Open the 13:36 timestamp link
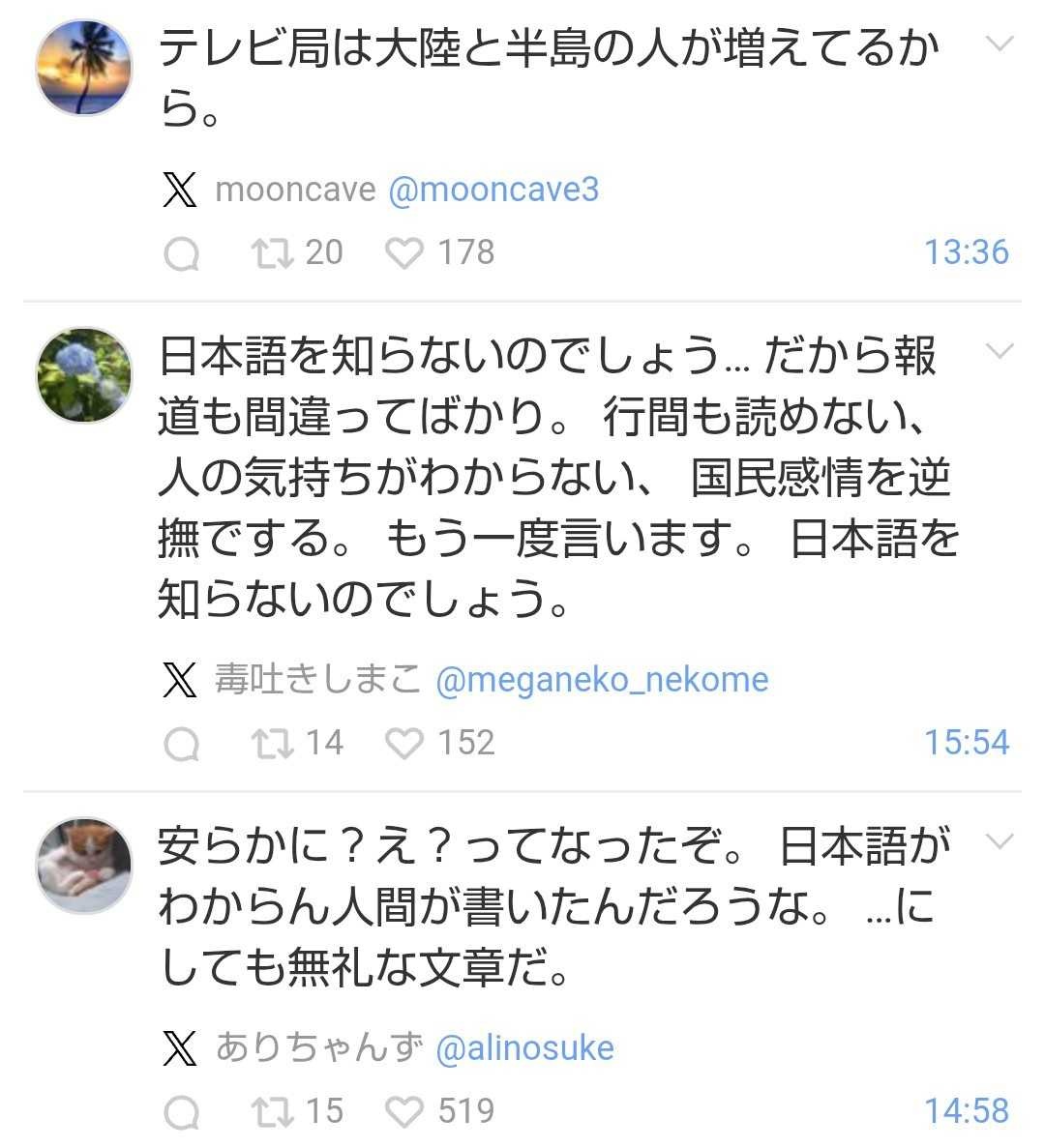This screenshot has height=1148, width=1045. (966, 252)
